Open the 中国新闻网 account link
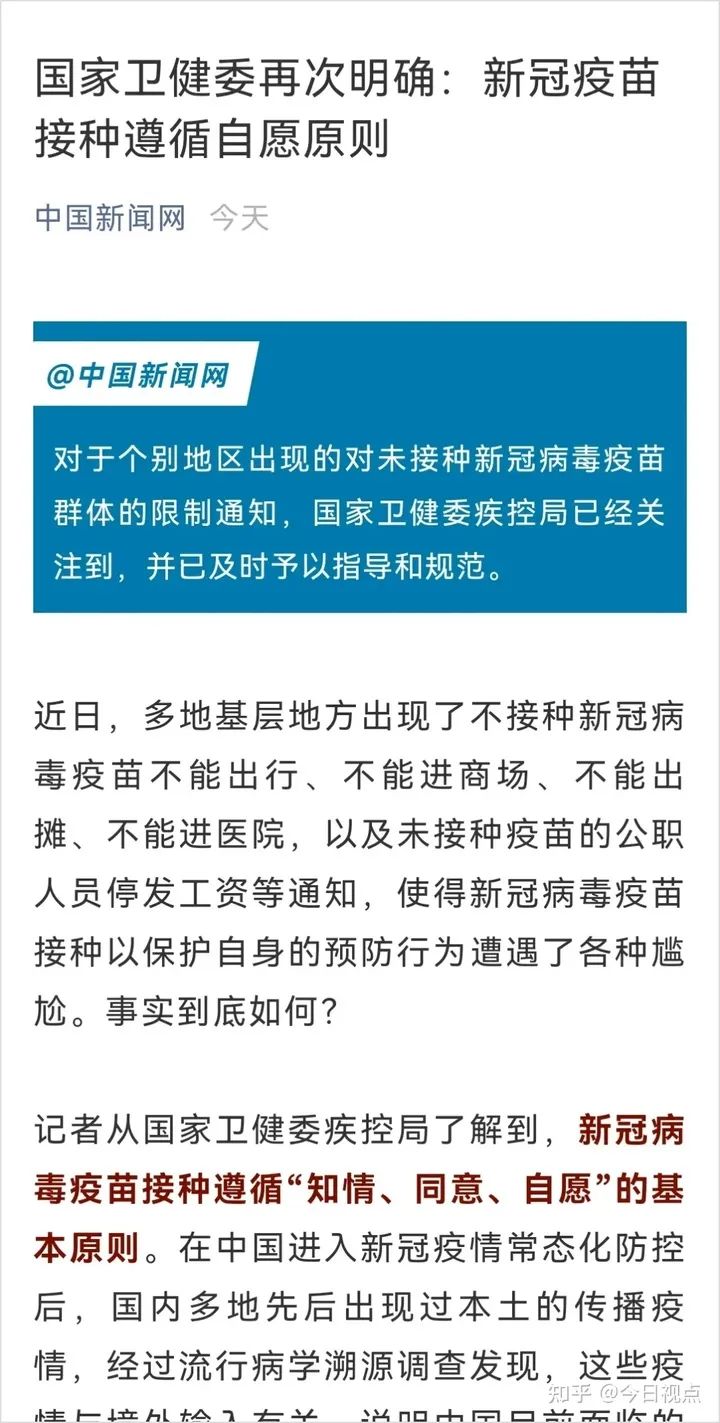 pyautogui.click(x=110, y=217)
